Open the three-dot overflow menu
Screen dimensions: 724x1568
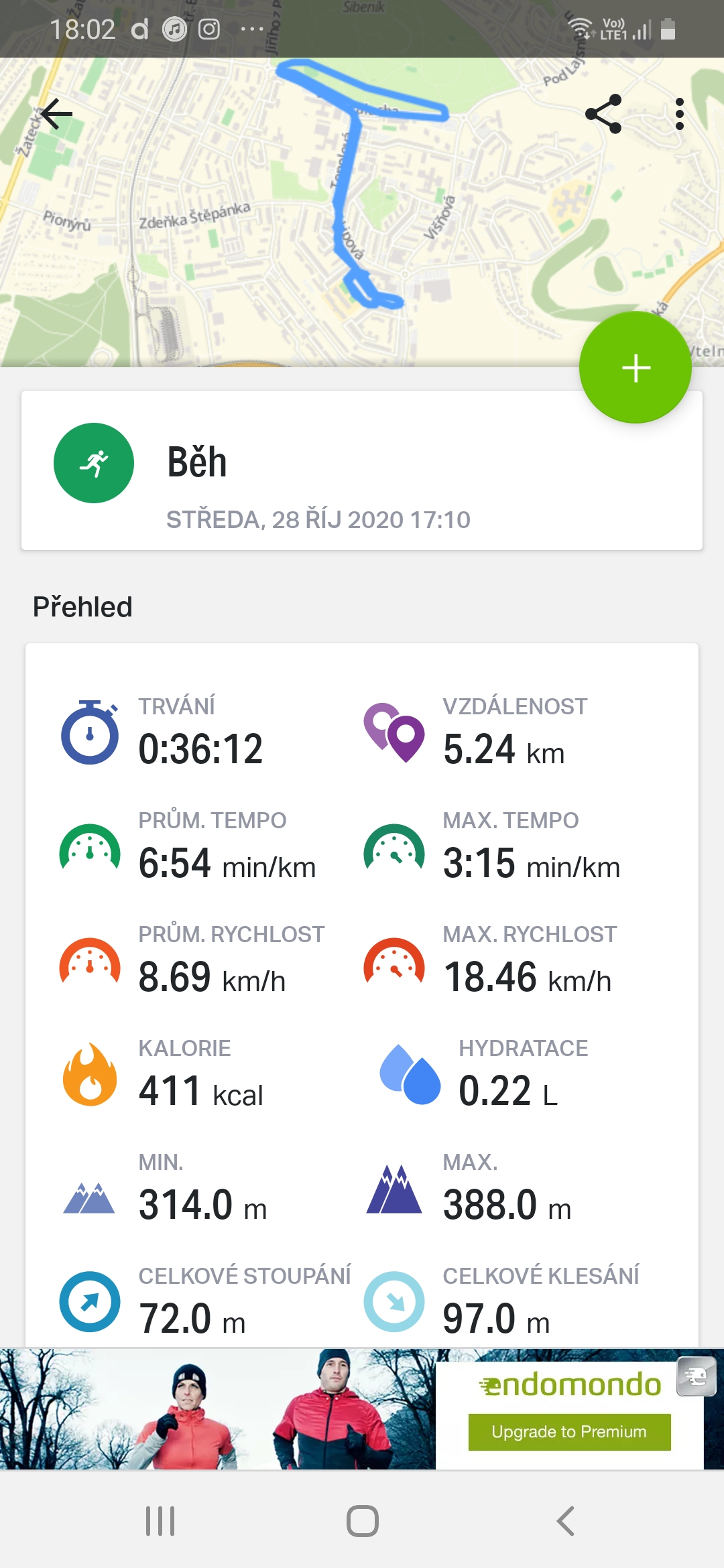pos(680,114)
